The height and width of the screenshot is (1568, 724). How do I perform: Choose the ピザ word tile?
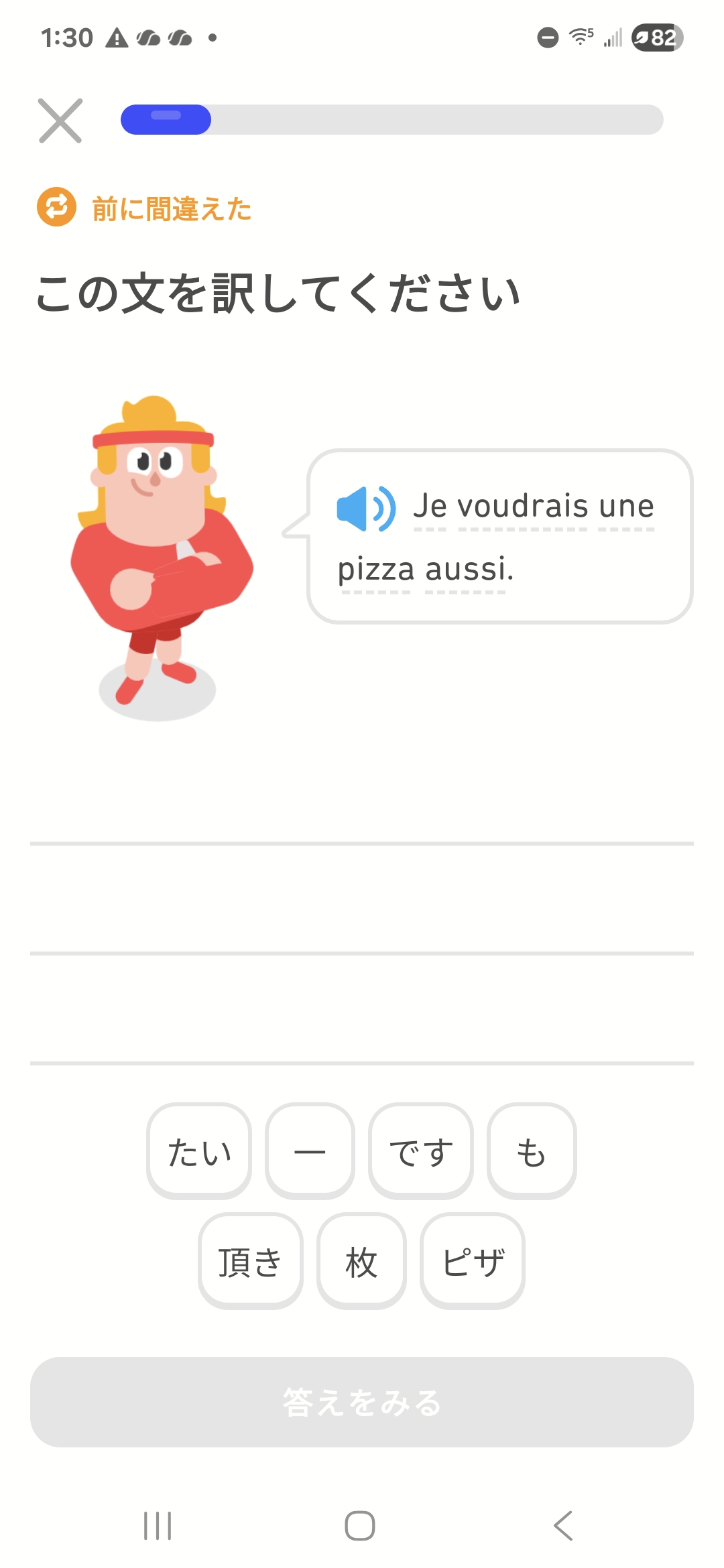pos(473,1262)
